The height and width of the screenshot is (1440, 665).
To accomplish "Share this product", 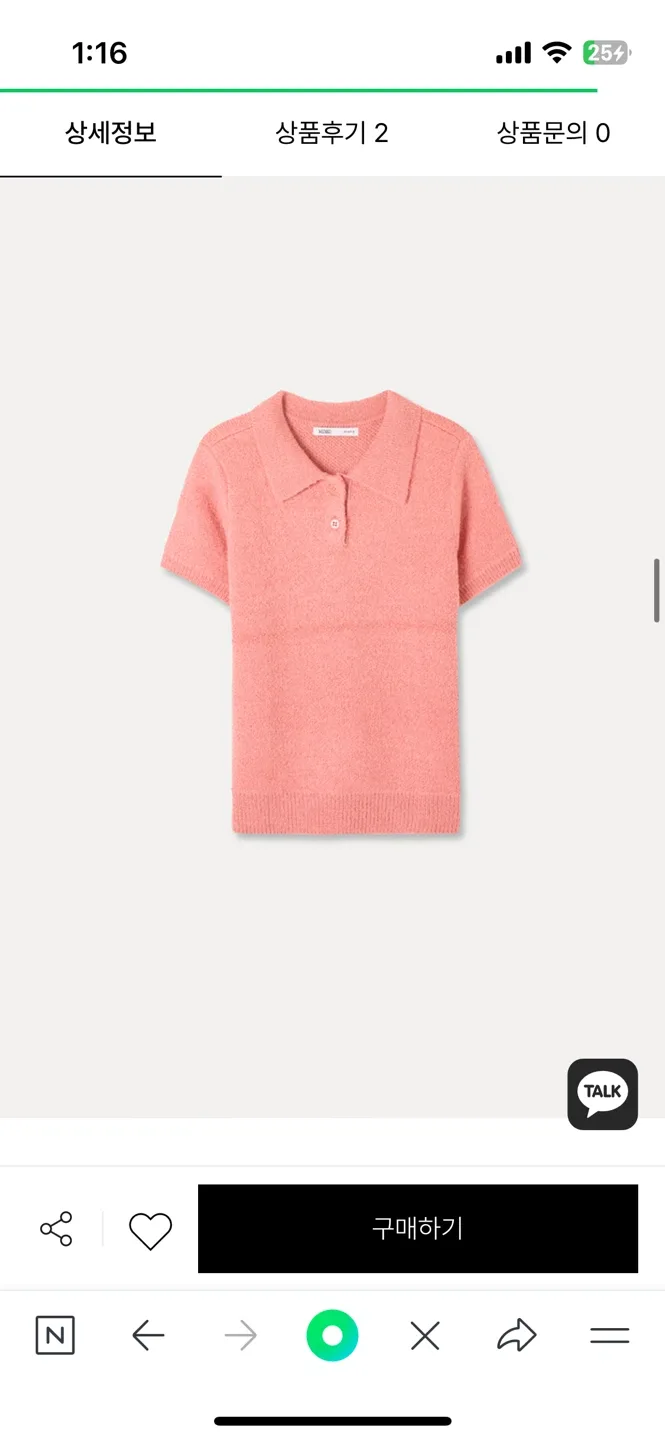I will point(56,1229).
